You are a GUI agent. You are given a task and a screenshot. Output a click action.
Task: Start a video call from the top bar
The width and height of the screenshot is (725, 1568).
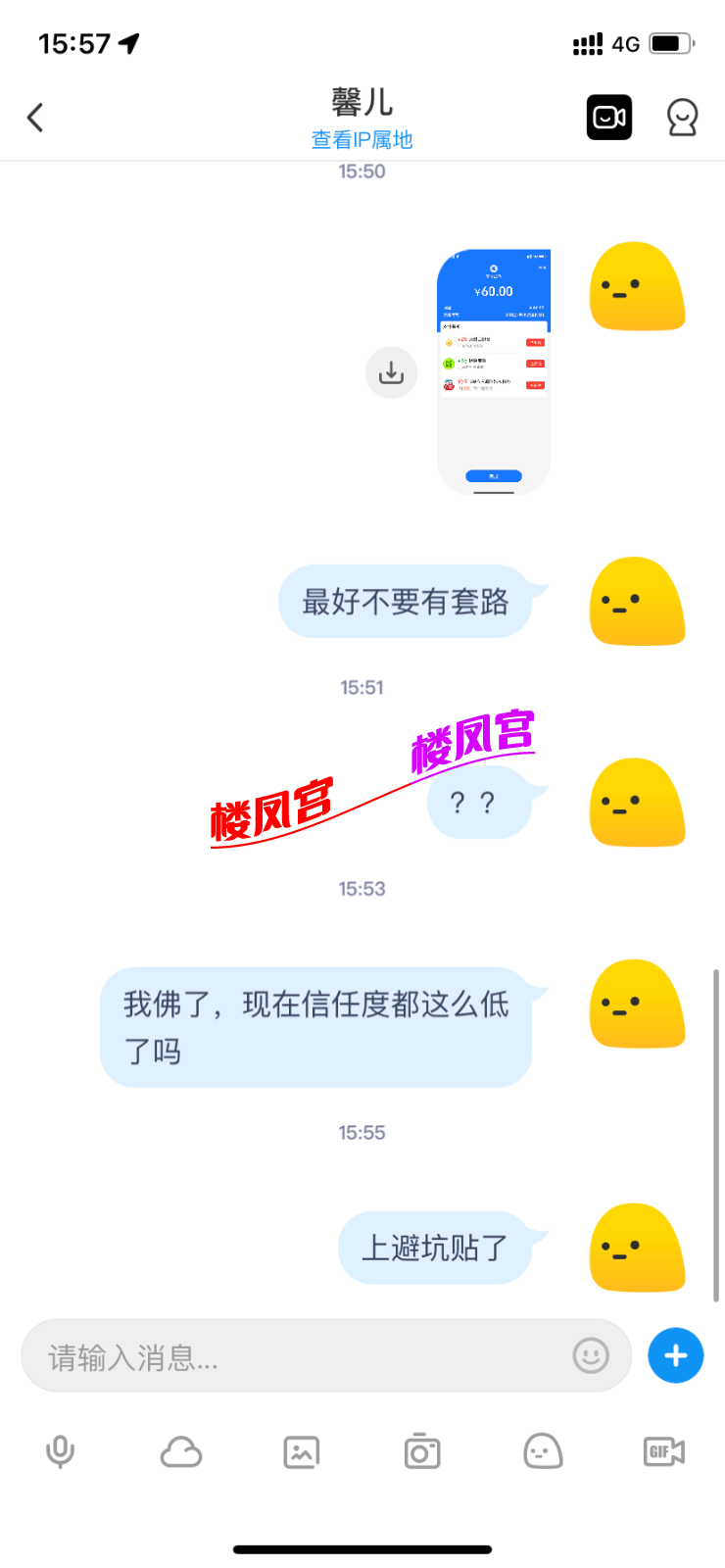tap(609, 116)
